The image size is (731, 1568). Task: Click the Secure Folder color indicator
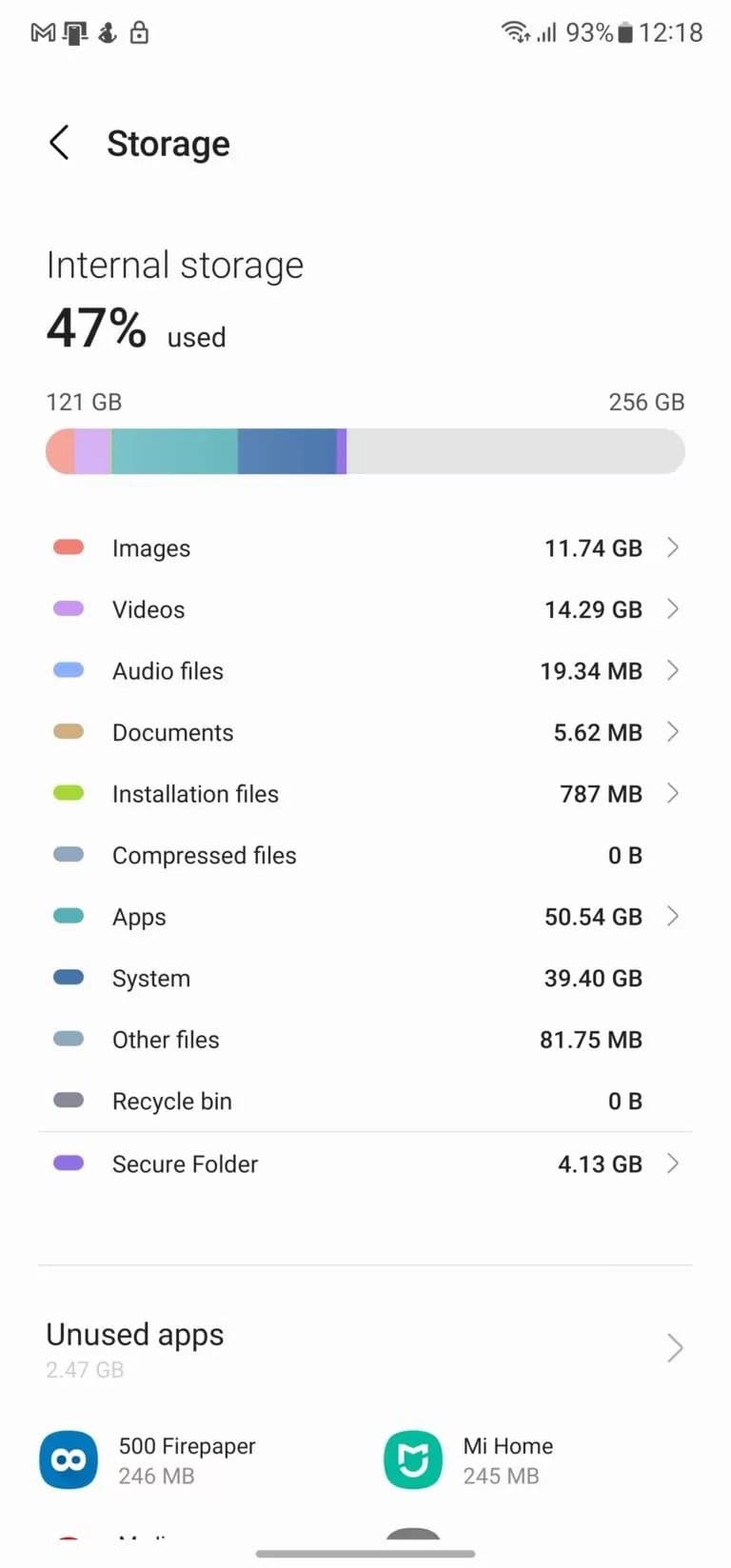[x=69, y=1162]
